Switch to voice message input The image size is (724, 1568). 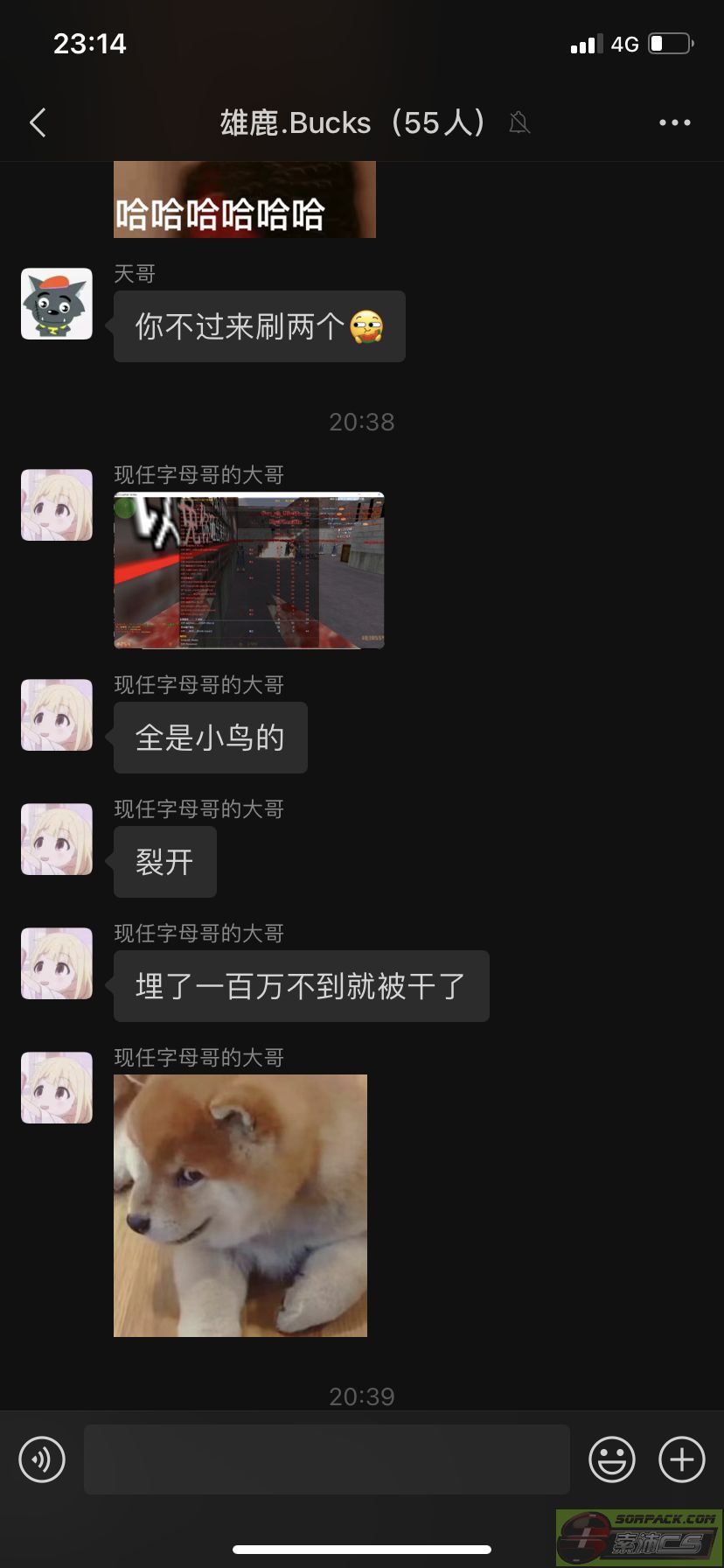(x=42, y=1459)
